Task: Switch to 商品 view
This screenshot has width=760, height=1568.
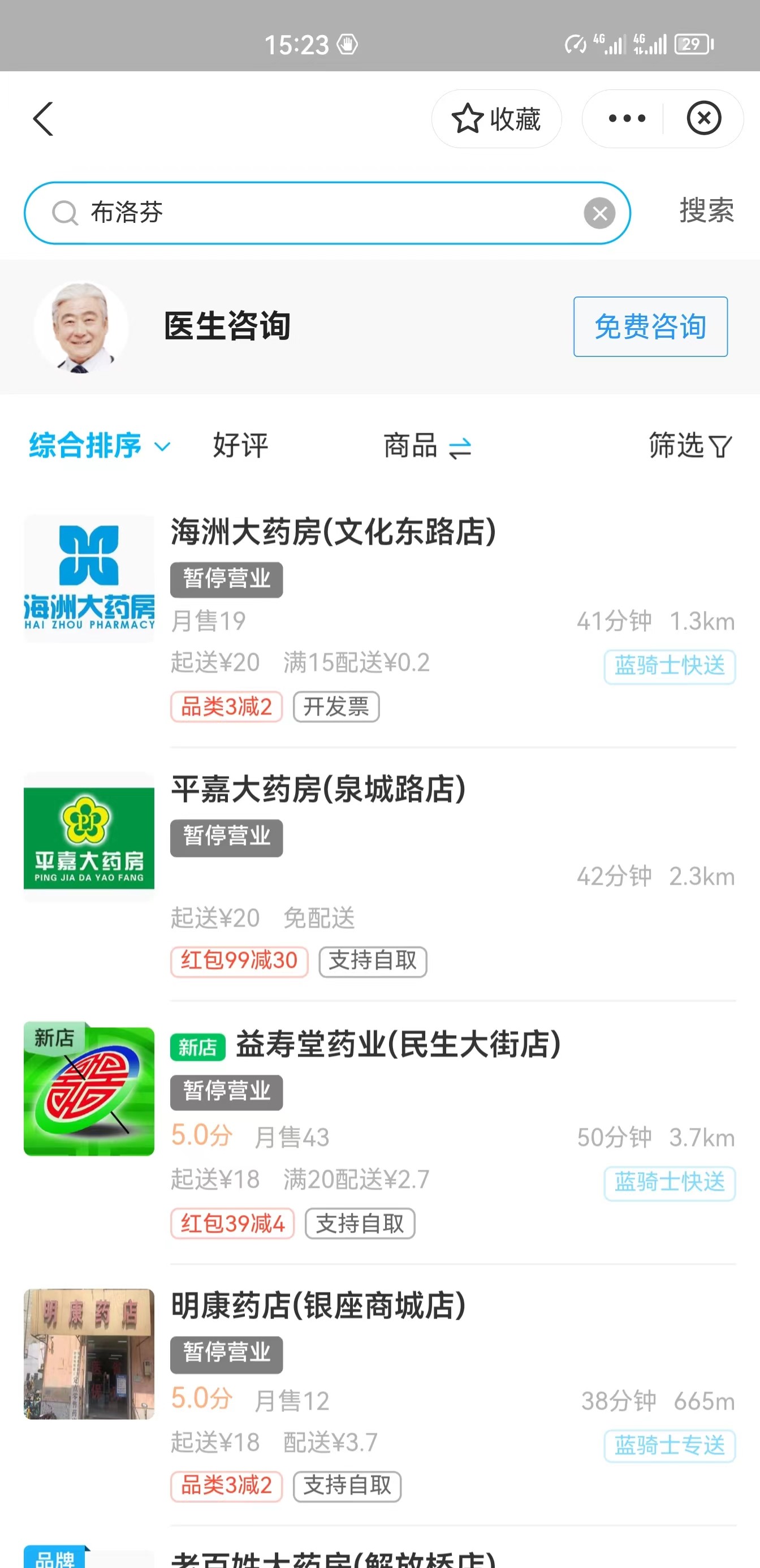Action: tap(426, 446)
